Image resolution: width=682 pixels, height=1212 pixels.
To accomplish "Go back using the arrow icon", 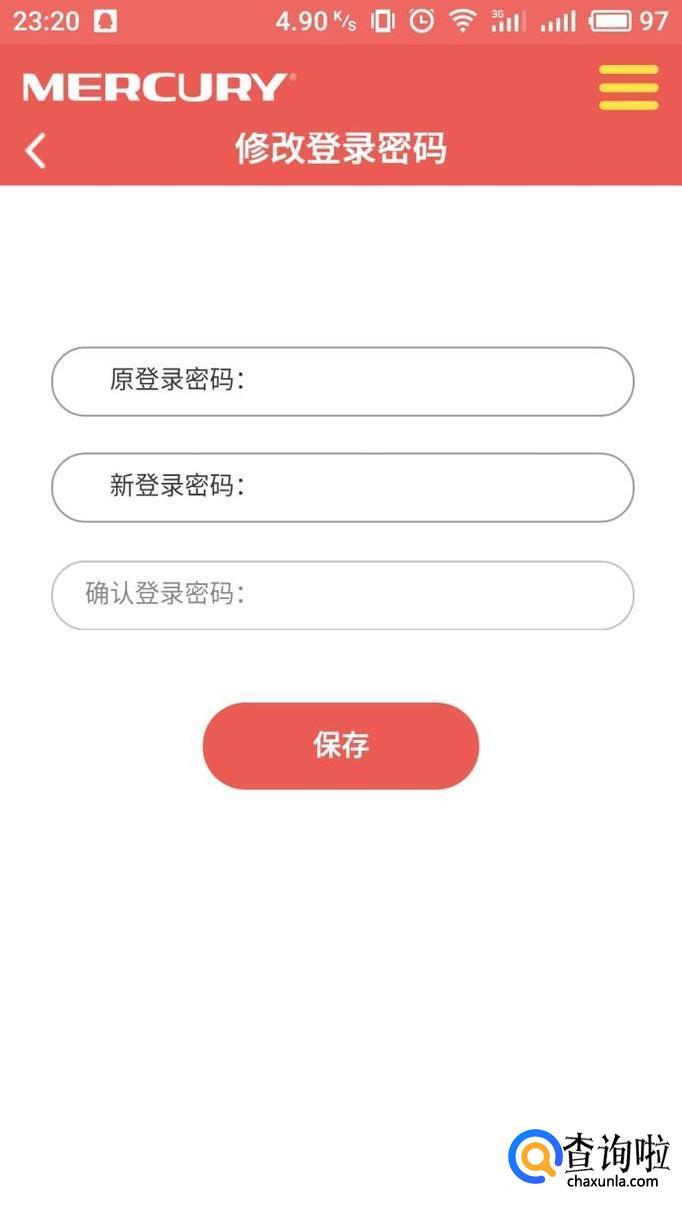I will pyautogui.click(x=36, y=151).
